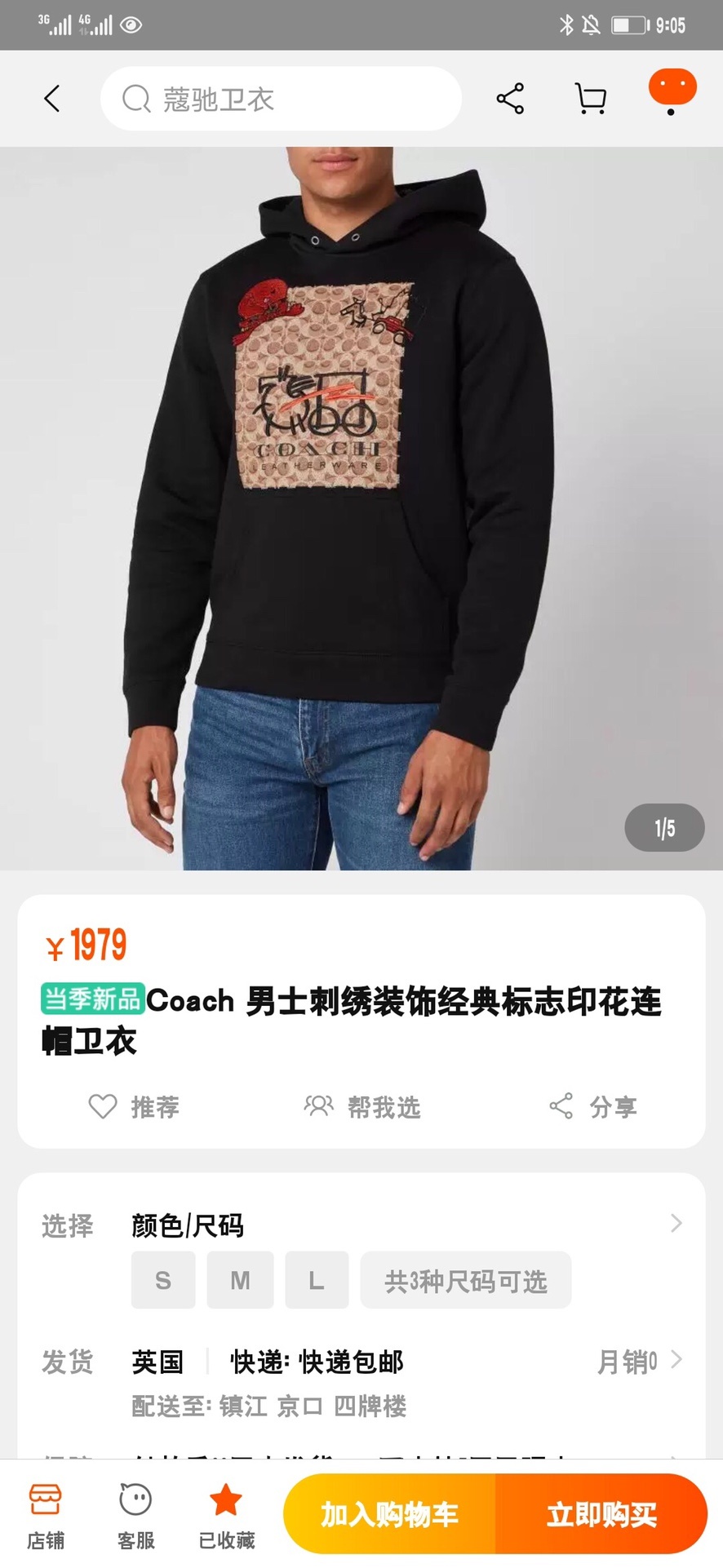Screen dimensions: 723x1568
Task: Tap 帮我选 to ask friends
Action: click(x=362, y=1106)
